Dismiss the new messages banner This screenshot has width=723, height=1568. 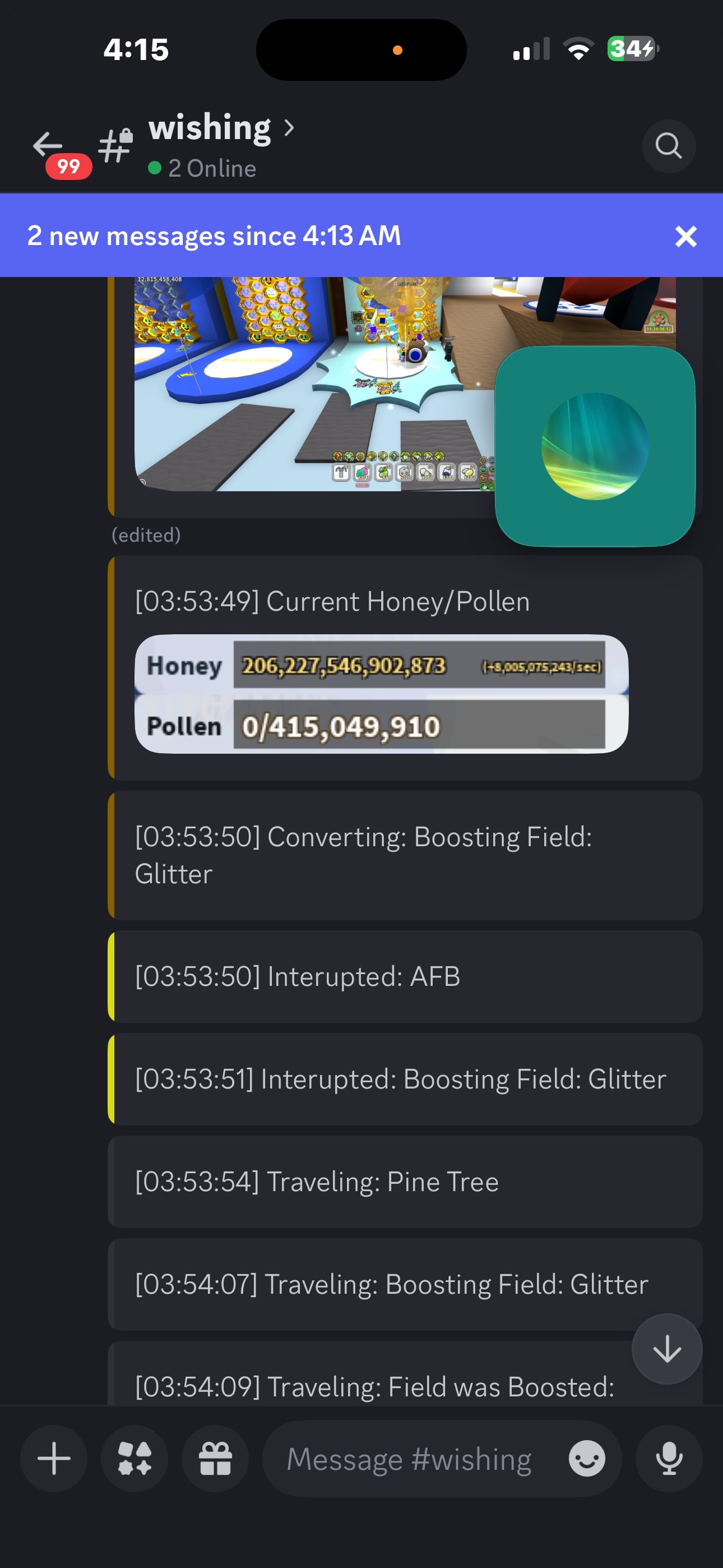point(685,236)
